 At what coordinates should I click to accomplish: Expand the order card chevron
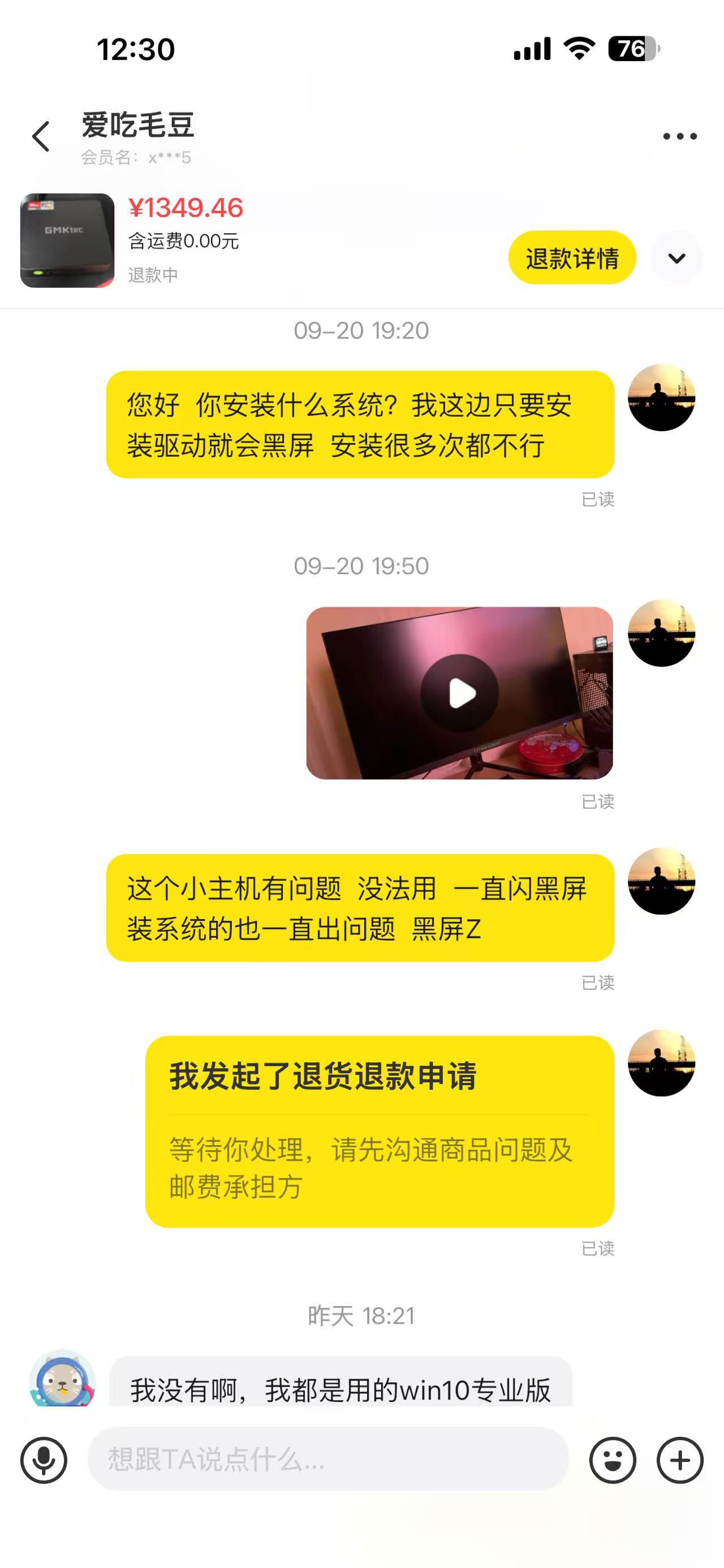click(676, 258)
